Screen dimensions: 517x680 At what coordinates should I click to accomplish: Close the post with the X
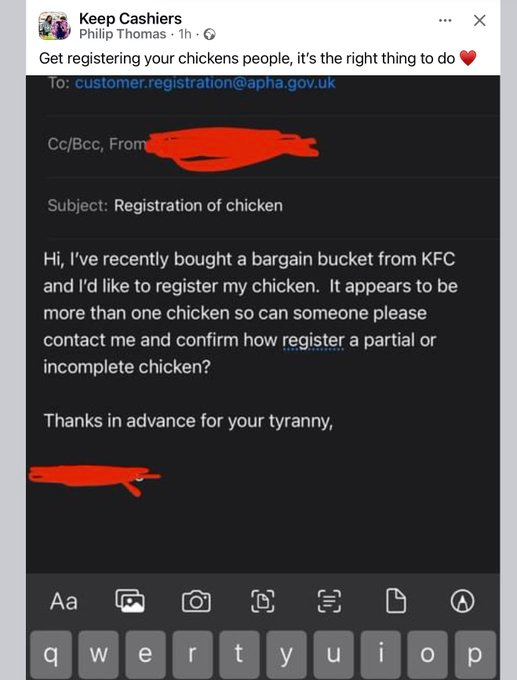(479, 20)
